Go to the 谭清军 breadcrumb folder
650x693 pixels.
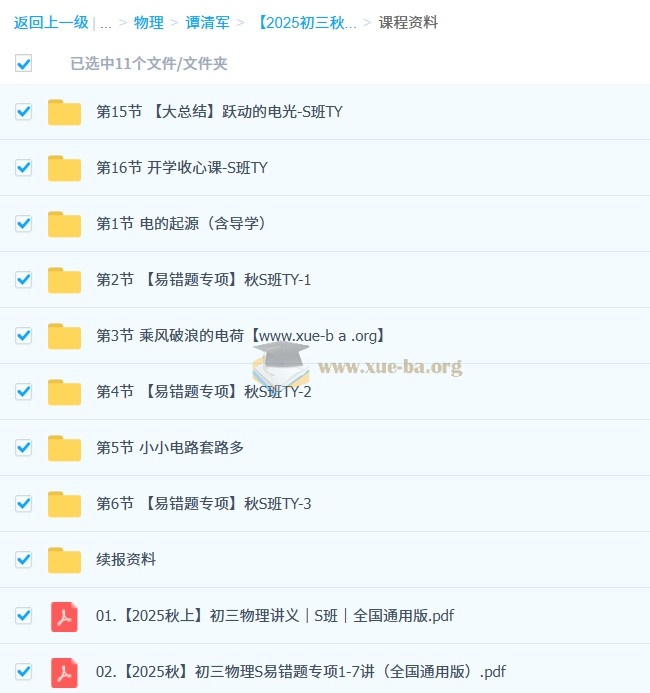208,22
